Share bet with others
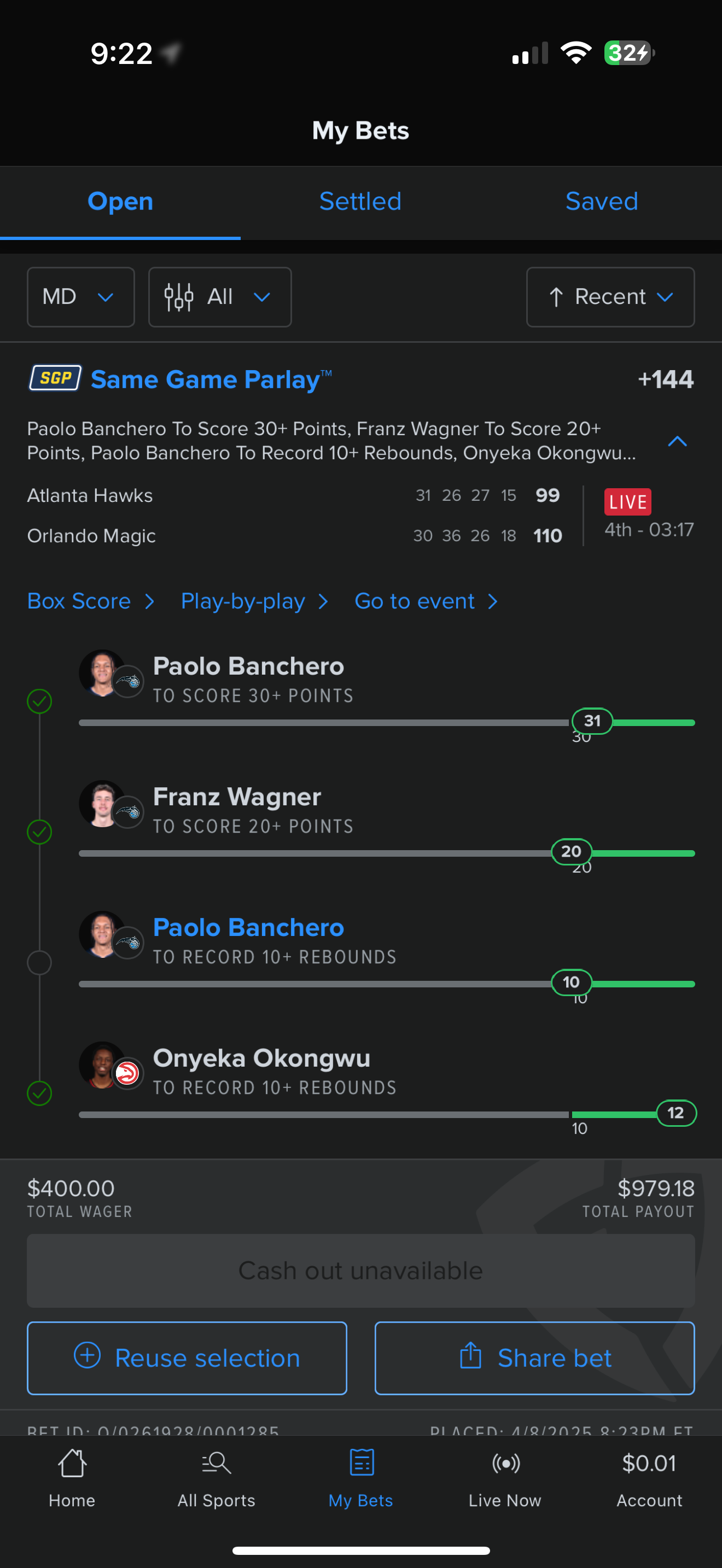 pyautogui.click(x=534, y=1358)
